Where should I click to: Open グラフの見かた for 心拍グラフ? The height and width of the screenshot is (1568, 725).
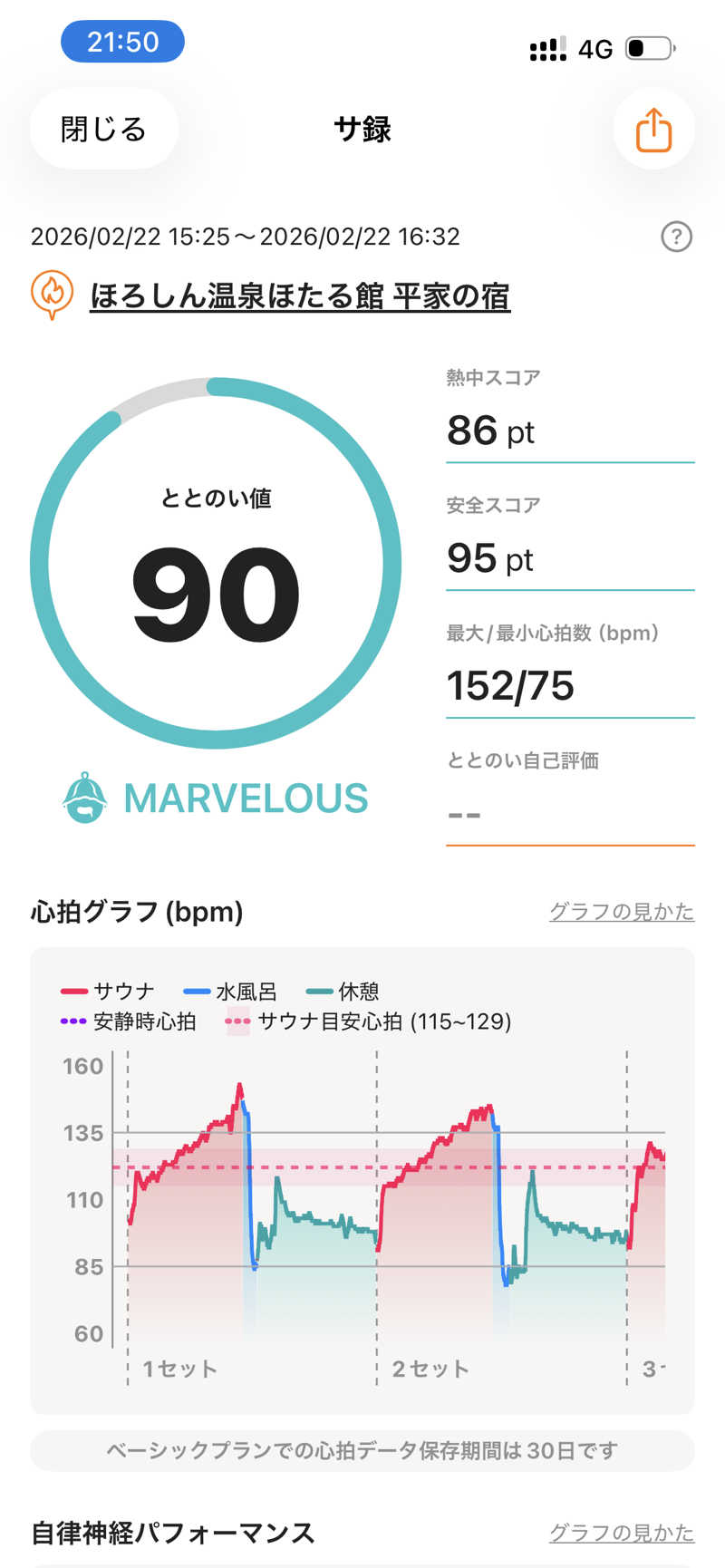pos(621,912)
